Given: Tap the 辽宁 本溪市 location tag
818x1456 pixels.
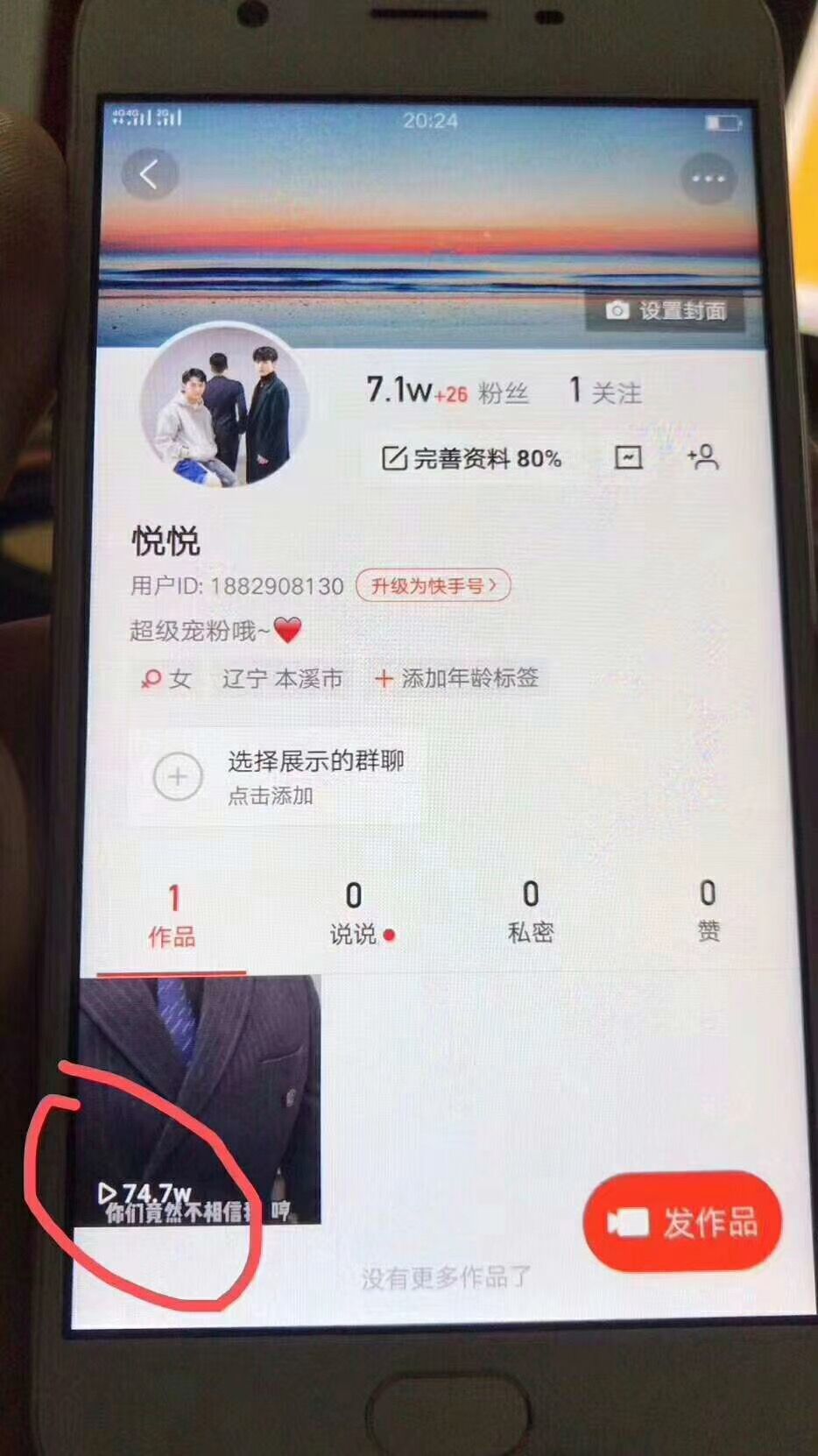Looking at the screenshot, I should point(282,679).
